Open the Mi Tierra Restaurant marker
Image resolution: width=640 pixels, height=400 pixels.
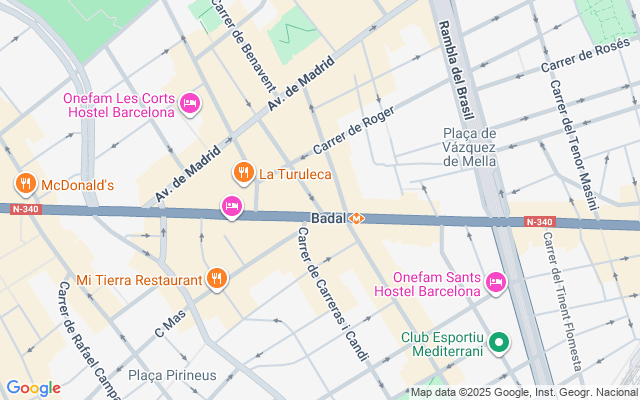pos(217,279)
